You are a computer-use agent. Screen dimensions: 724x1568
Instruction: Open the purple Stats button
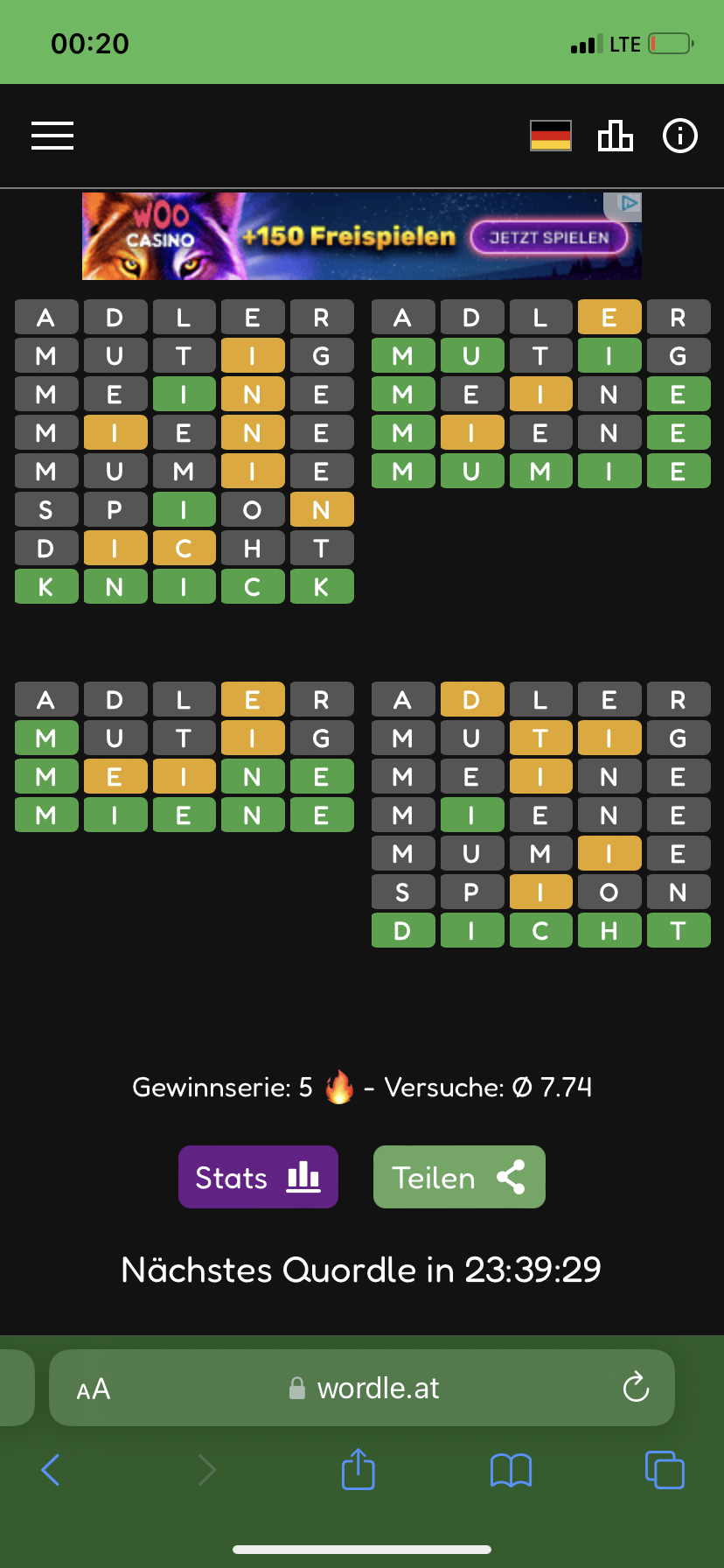[x=258, y=1177]
